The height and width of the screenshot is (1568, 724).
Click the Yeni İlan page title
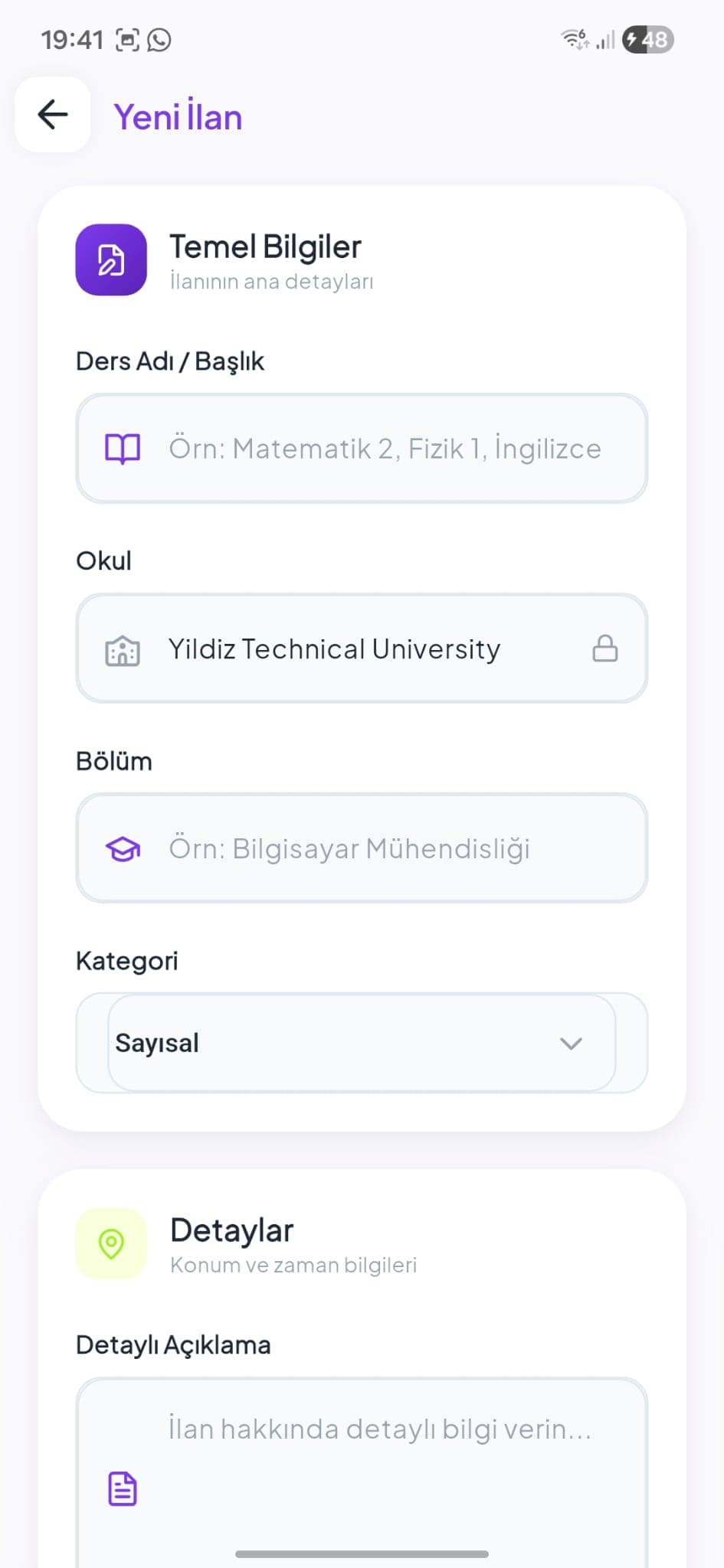click(178, 116)
